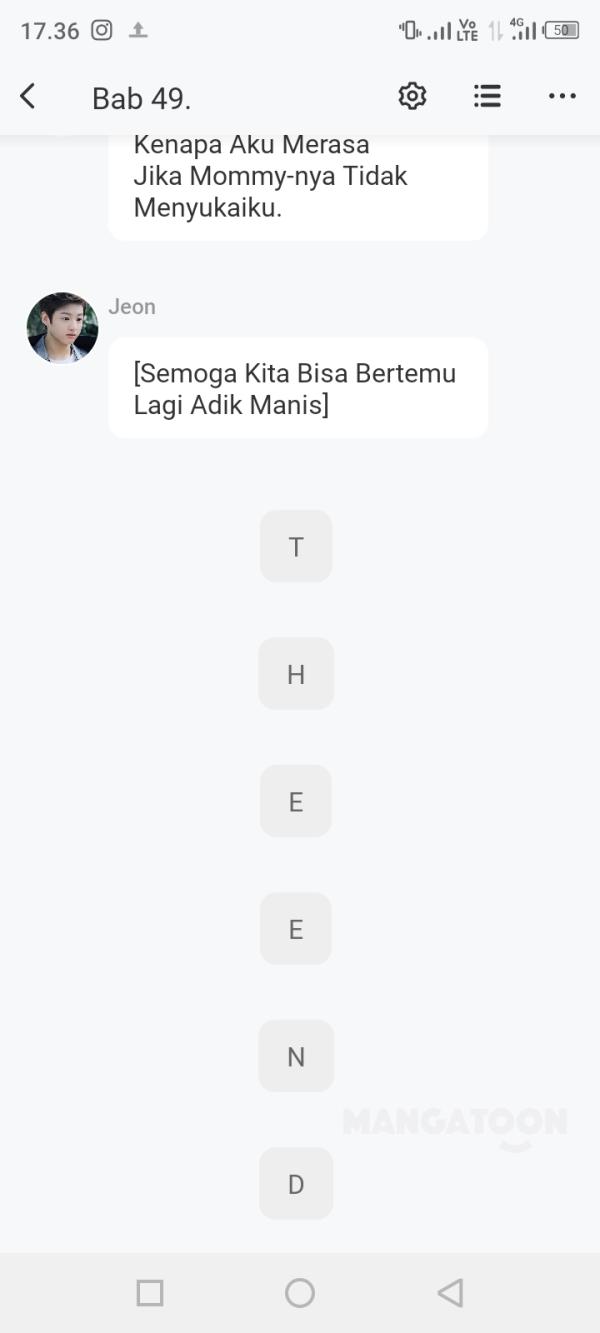Open the chapter list
This screenshot has height=1333, width=600.
point(487,96)
